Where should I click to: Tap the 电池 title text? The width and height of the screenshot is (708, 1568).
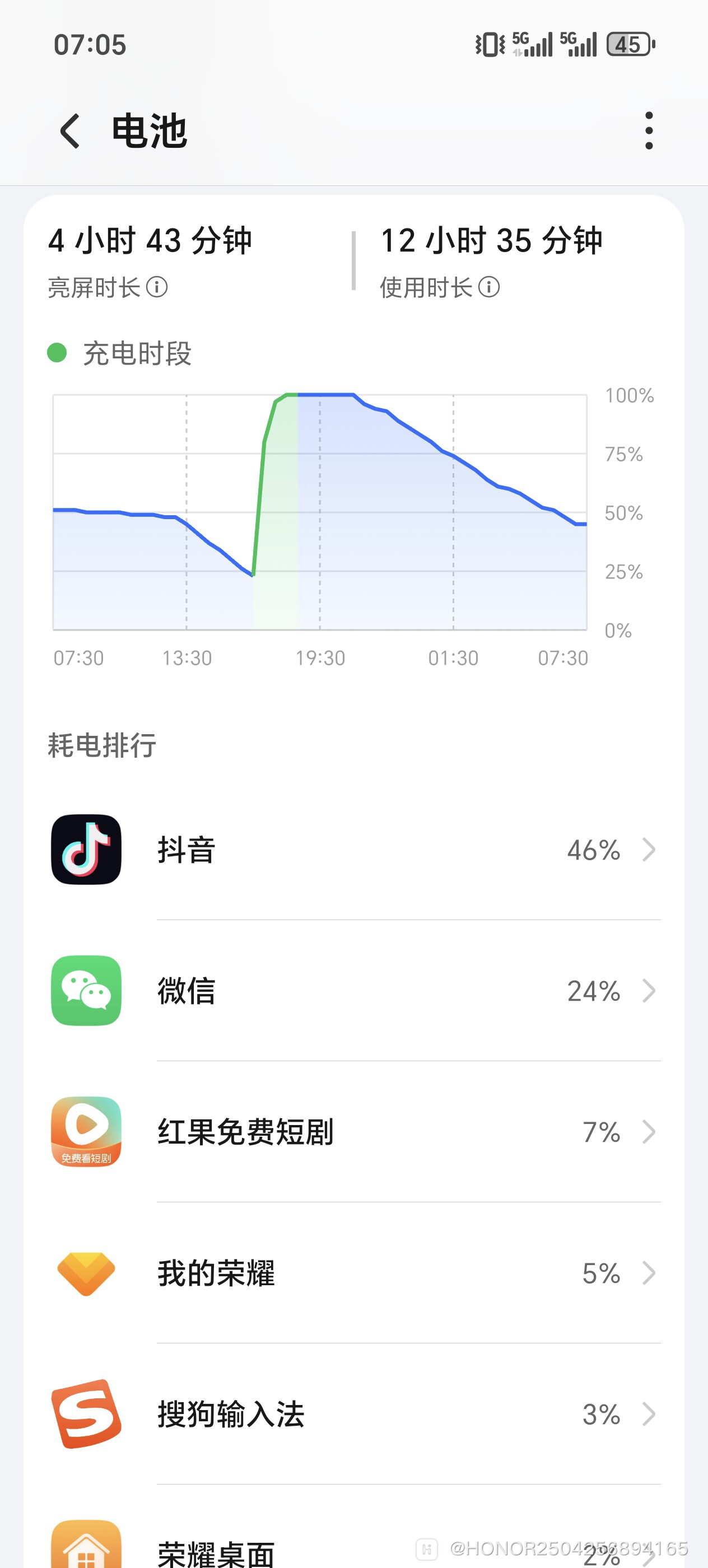coord(149,131)
